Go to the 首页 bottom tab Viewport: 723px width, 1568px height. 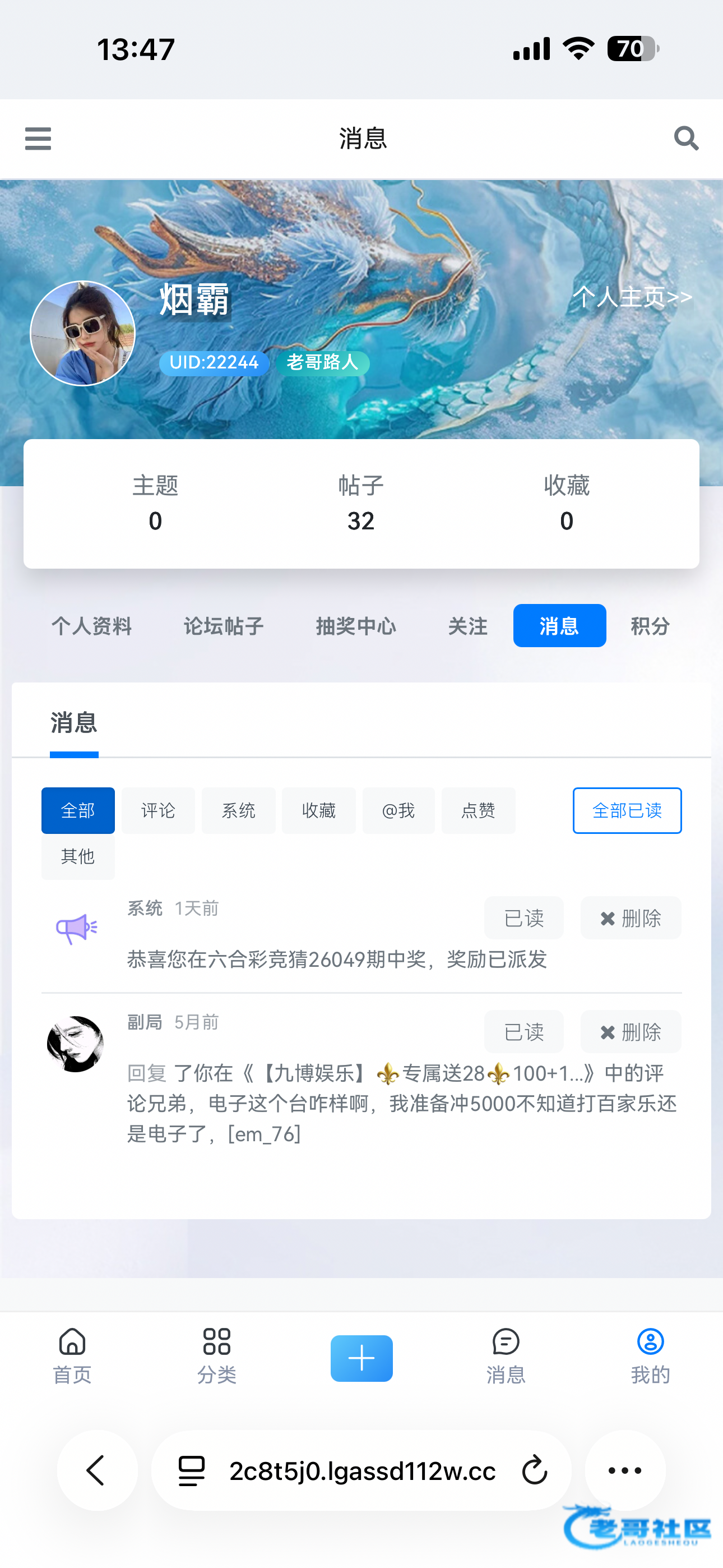click(72, 1356)
